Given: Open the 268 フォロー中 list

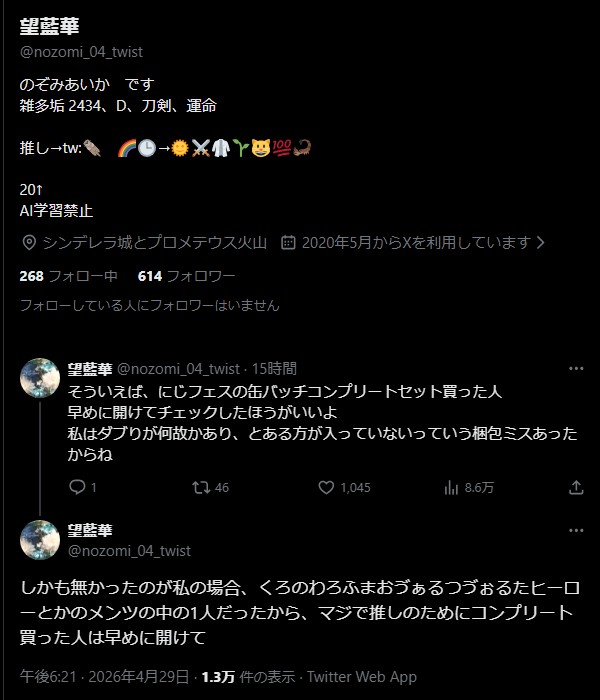Looking at the screenshot, I should 68,276.
